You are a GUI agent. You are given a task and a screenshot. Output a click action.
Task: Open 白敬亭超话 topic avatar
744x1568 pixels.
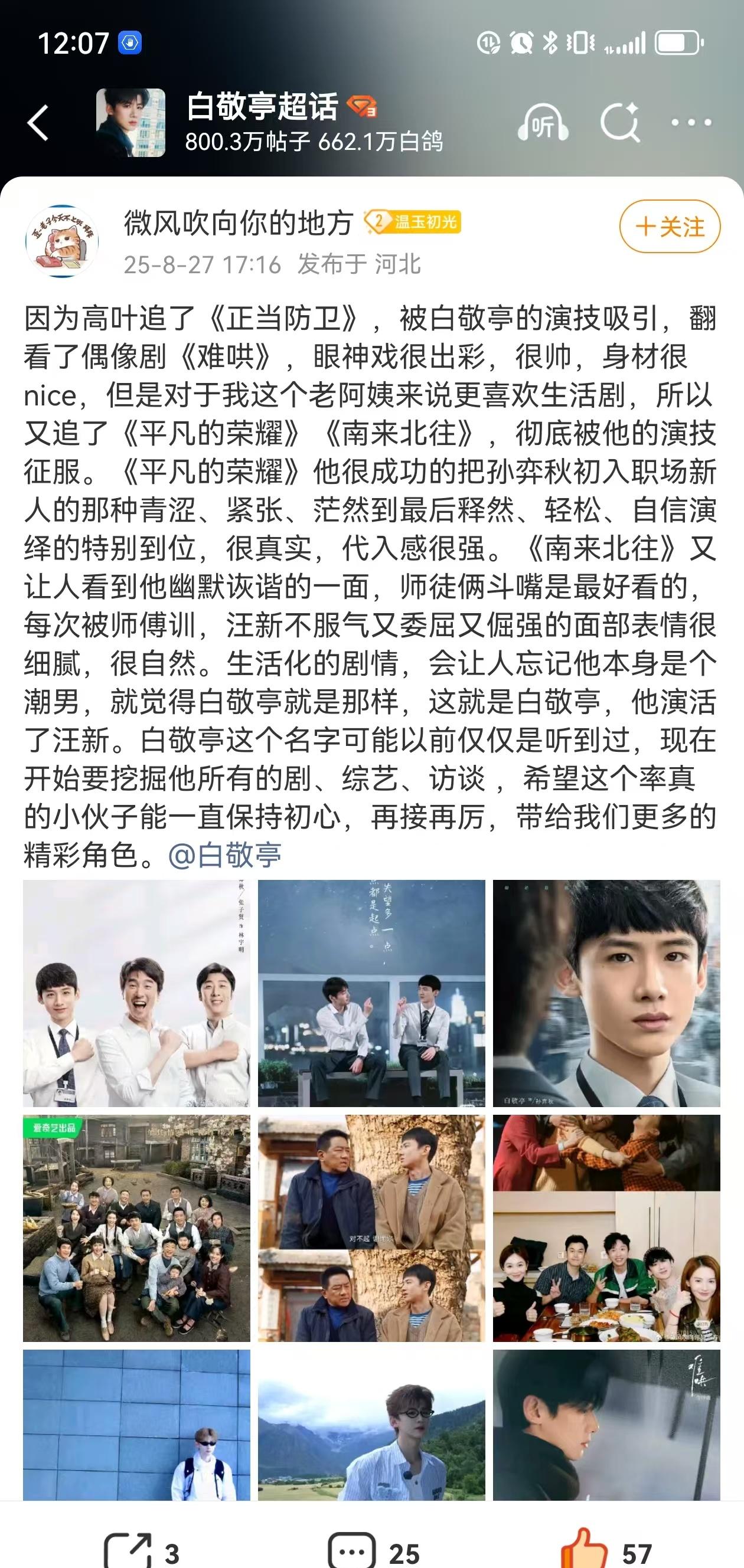pyautogui.click(x=130, y=123)
